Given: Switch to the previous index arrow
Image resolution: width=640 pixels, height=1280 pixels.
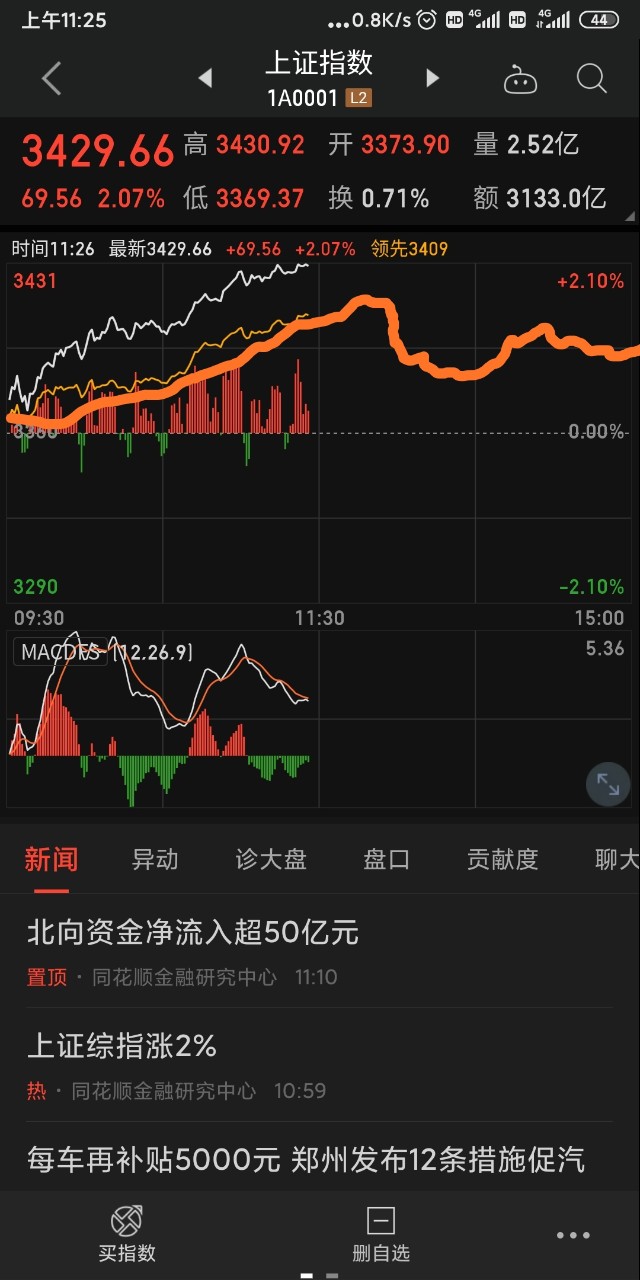Looking at the screenshot, I should 205,78.
